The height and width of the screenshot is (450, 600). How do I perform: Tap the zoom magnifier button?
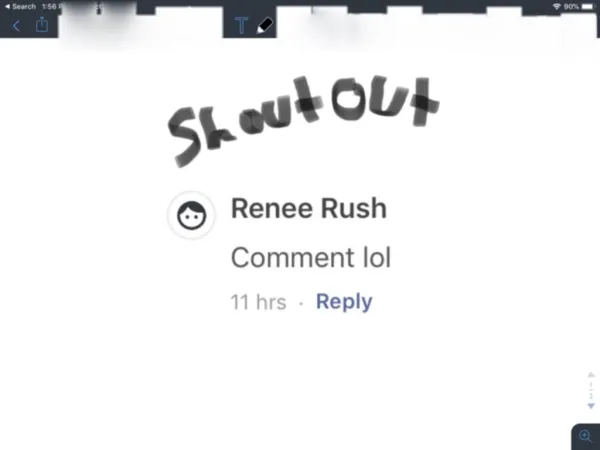tap(586, 437)
